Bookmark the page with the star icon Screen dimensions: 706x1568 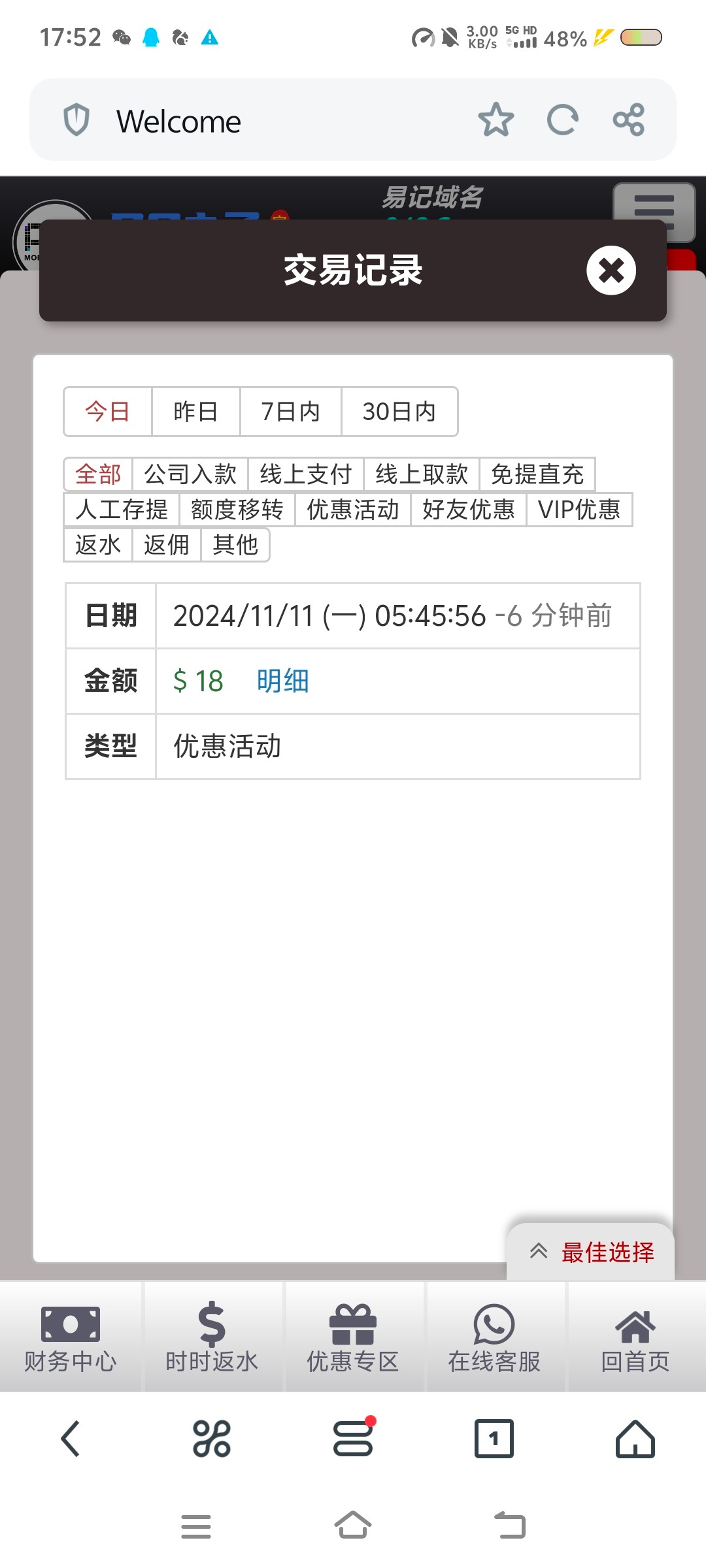(x=496, y=120)
